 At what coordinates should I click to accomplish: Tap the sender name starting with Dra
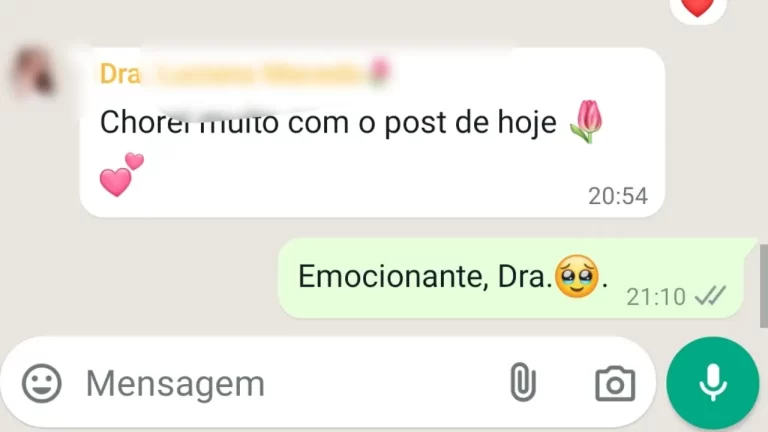240,73
